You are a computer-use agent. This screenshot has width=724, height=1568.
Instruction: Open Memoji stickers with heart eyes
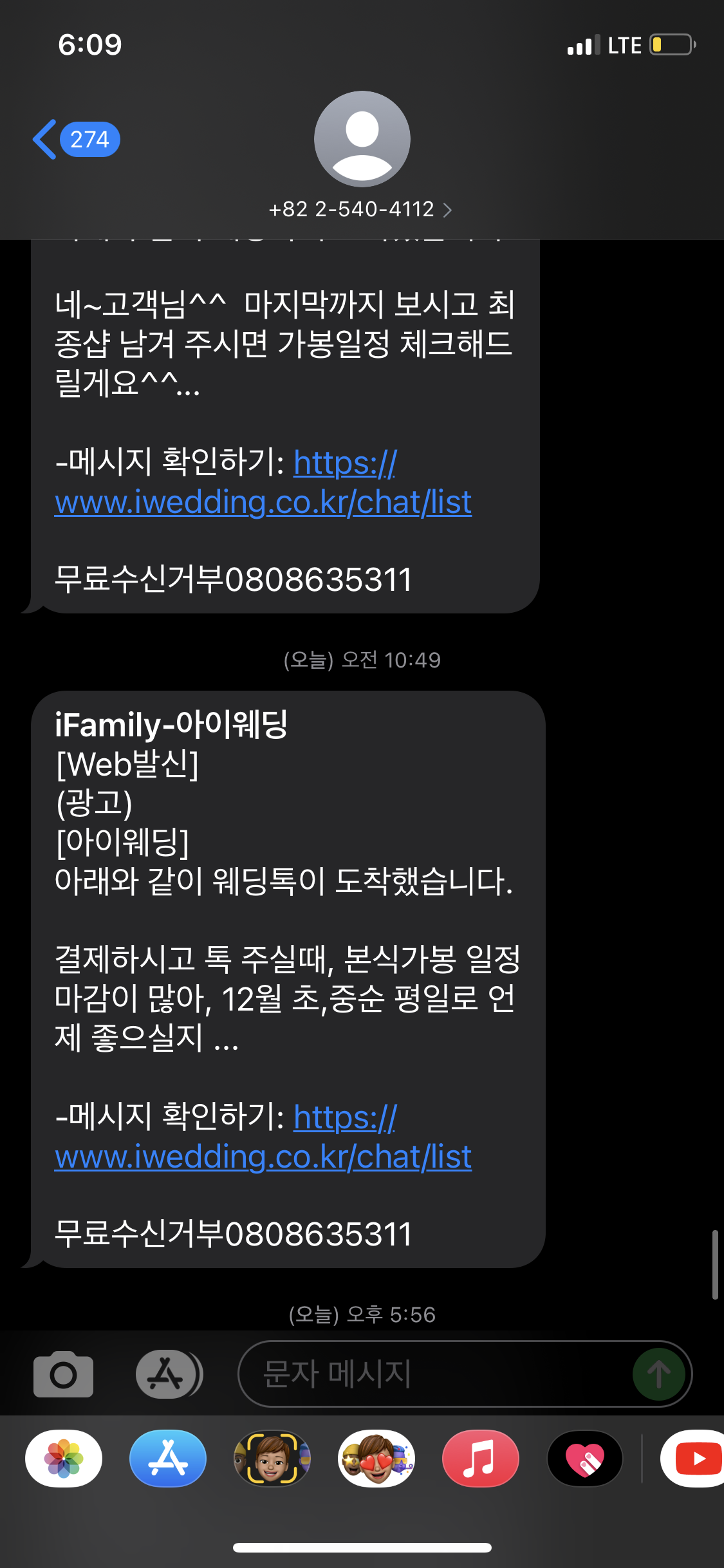376,1458
